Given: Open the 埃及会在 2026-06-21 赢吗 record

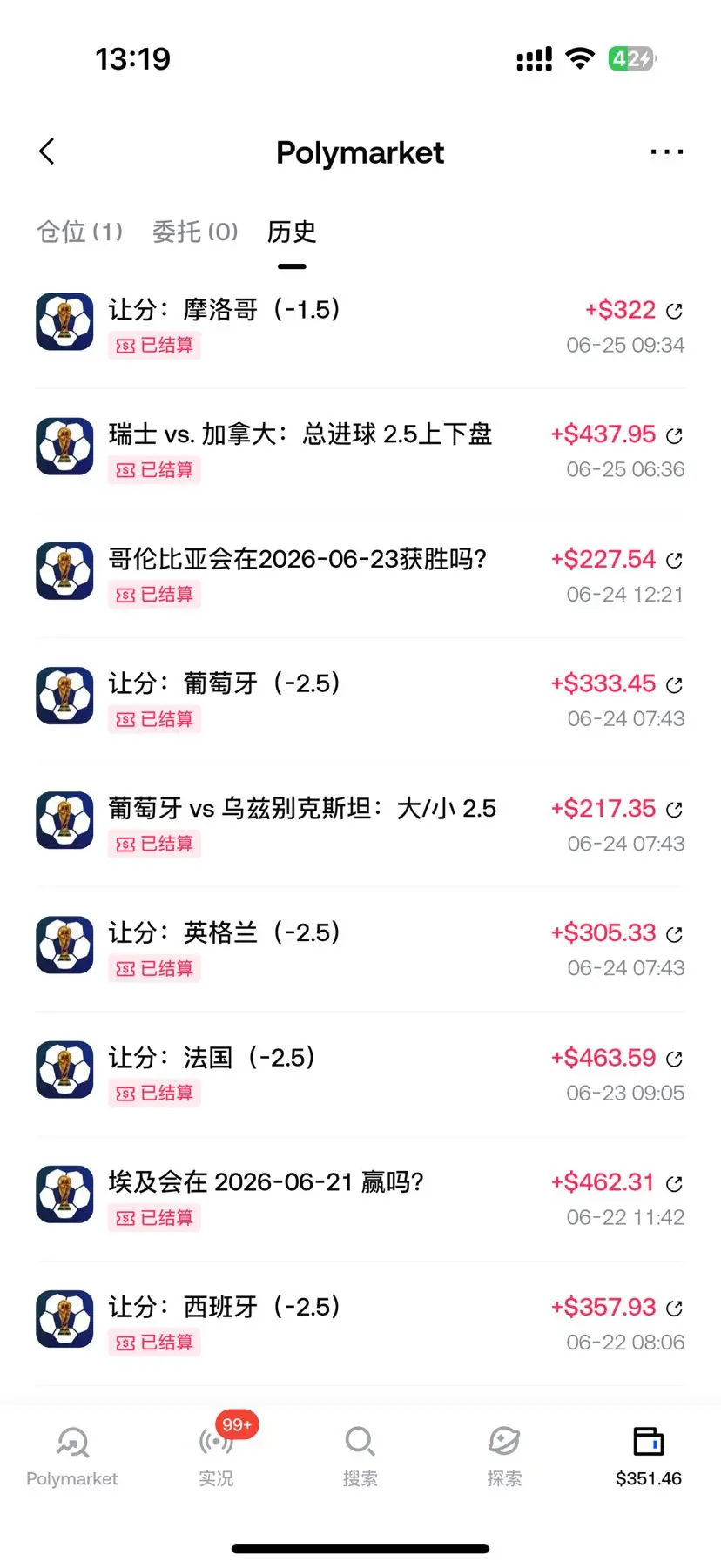Looking at the screenshot, I should [360, 1199].
